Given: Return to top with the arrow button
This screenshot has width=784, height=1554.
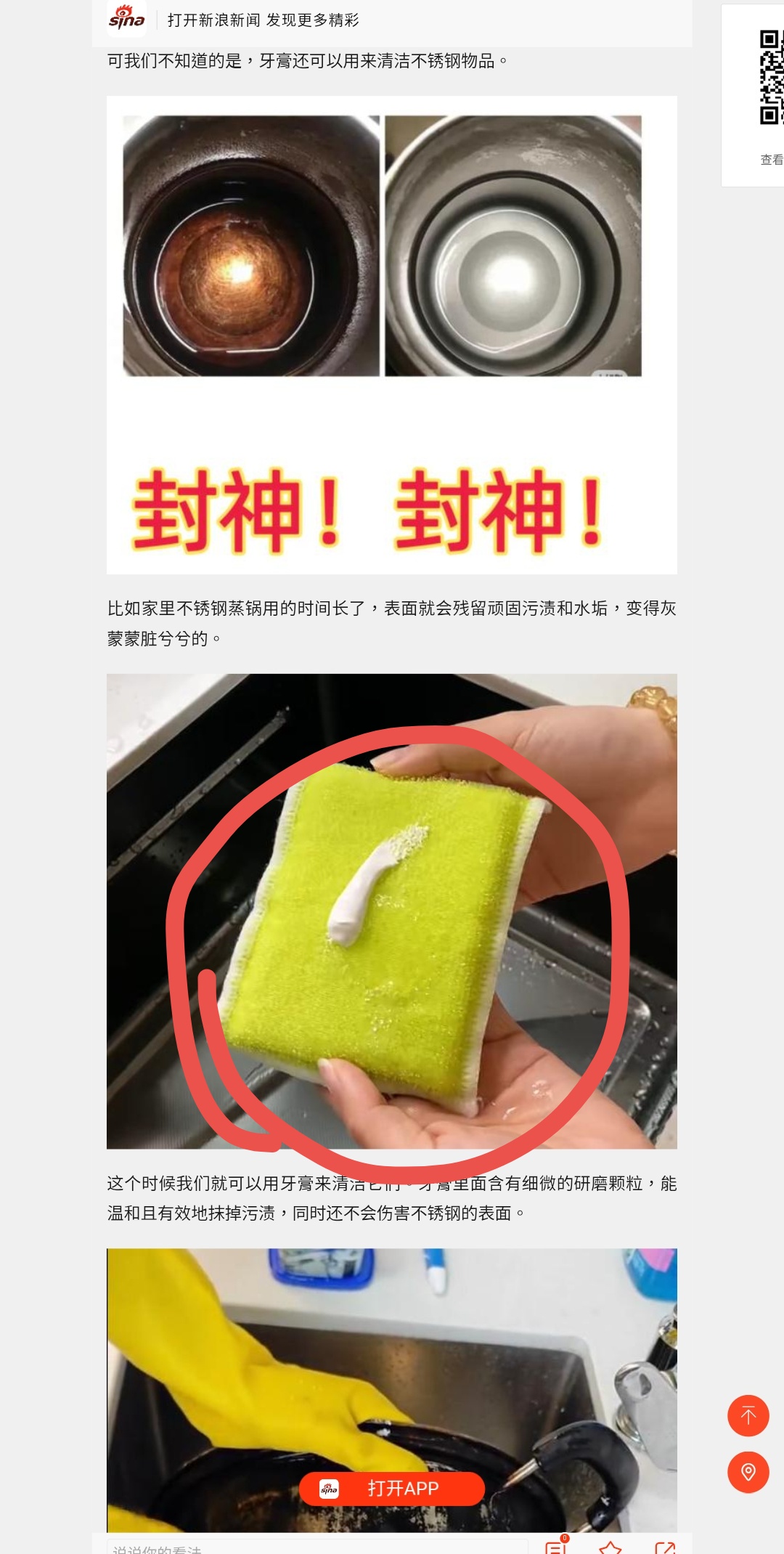Looking at the screenshot, I should pyautogui.click(x=748, y=1415).
